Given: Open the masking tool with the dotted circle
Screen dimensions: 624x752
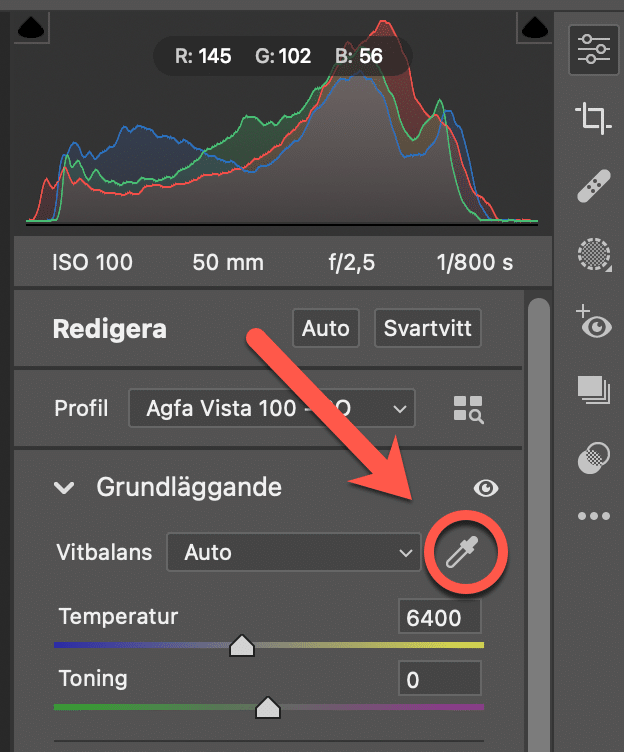Looking at the screenshot, I should pos(593,254).
